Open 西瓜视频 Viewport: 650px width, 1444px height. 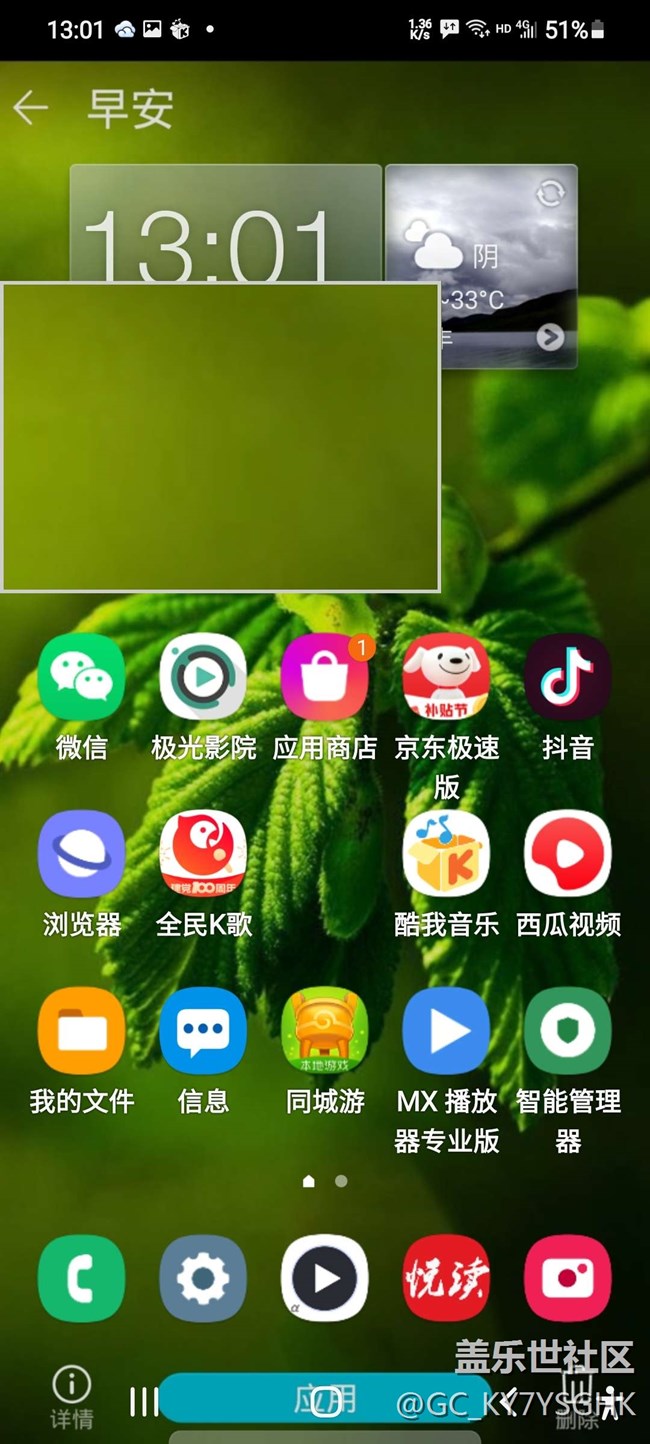(x=568, y=853)
